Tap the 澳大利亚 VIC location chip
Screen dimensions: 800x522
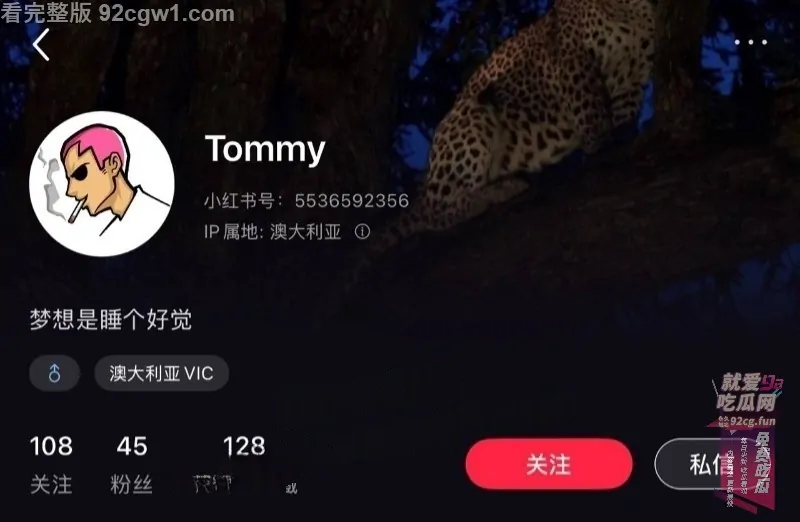pyautogui.click(x=161, y=374)
